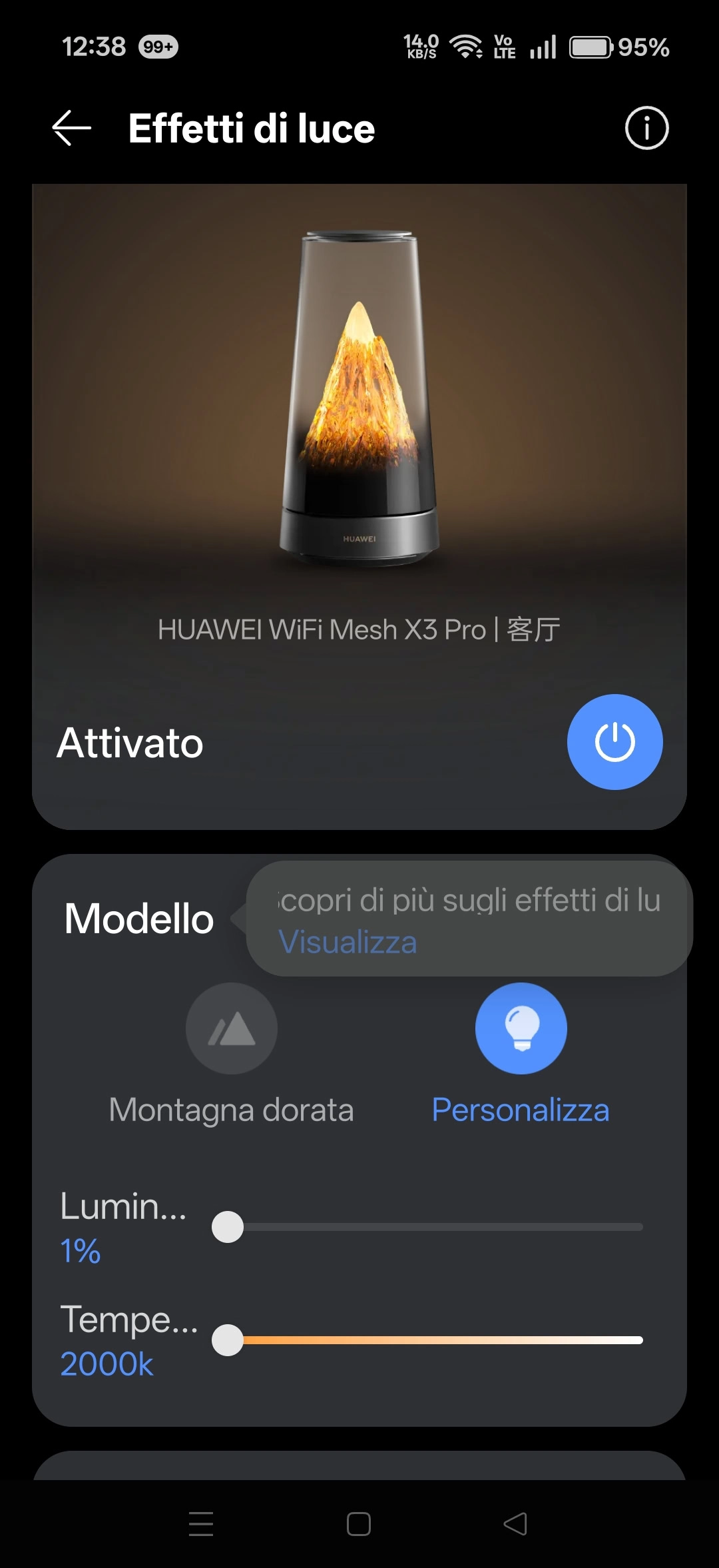
Task: Open the info icon in the header
Action: [646, 128]
